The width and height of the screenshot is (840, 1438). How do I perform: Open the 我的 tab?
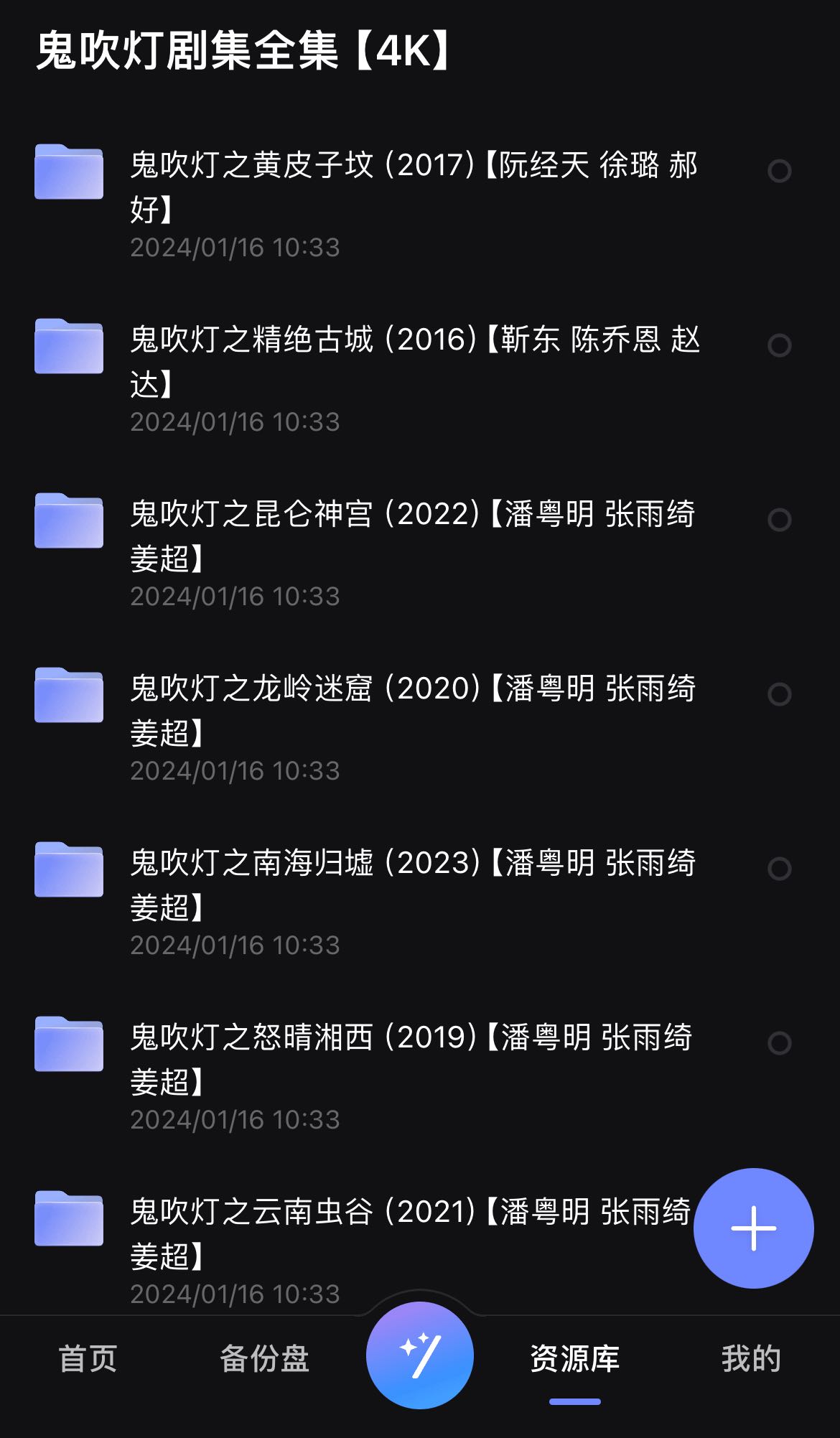[750, 1359]
